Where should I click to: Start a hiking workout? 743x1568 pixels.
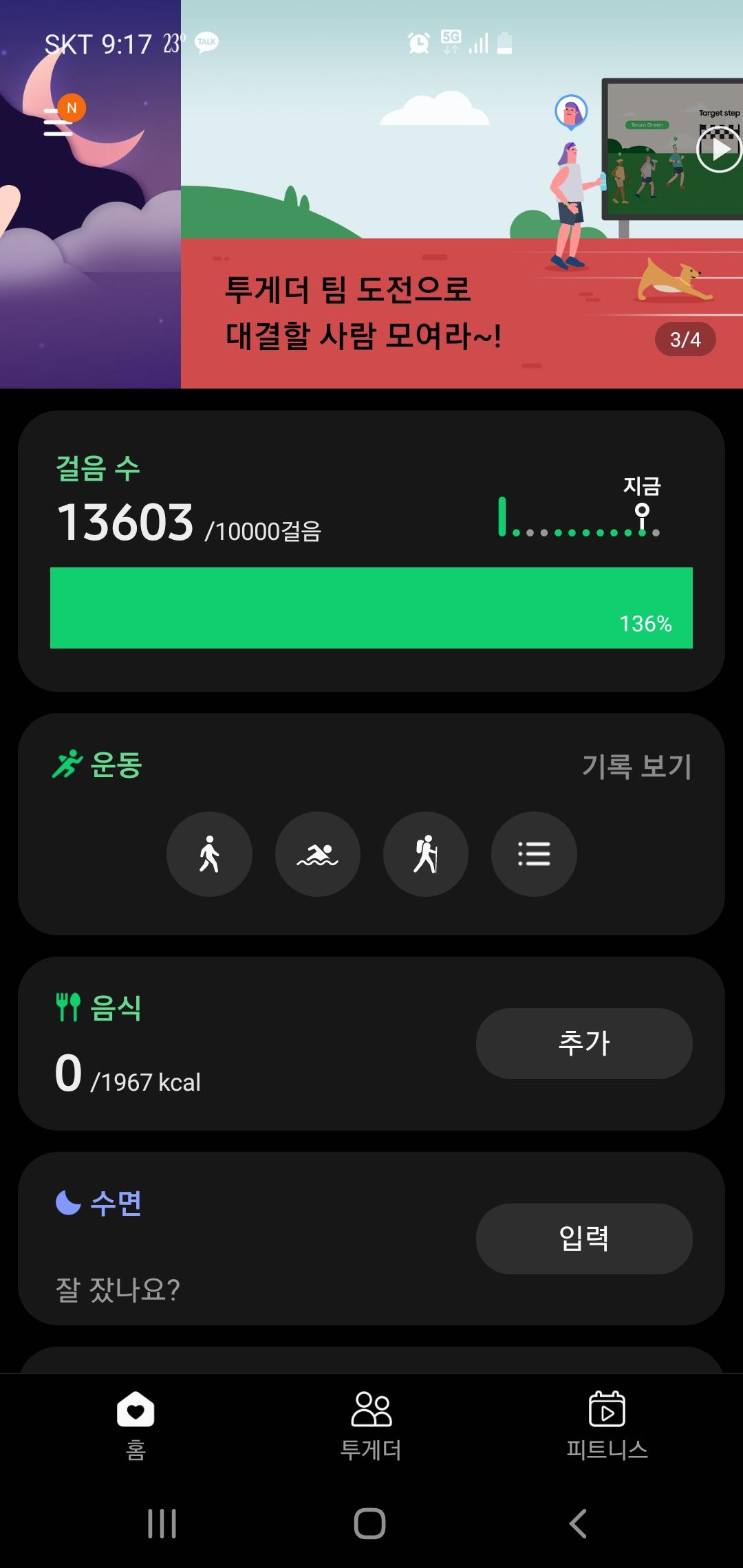coord(426,854)
